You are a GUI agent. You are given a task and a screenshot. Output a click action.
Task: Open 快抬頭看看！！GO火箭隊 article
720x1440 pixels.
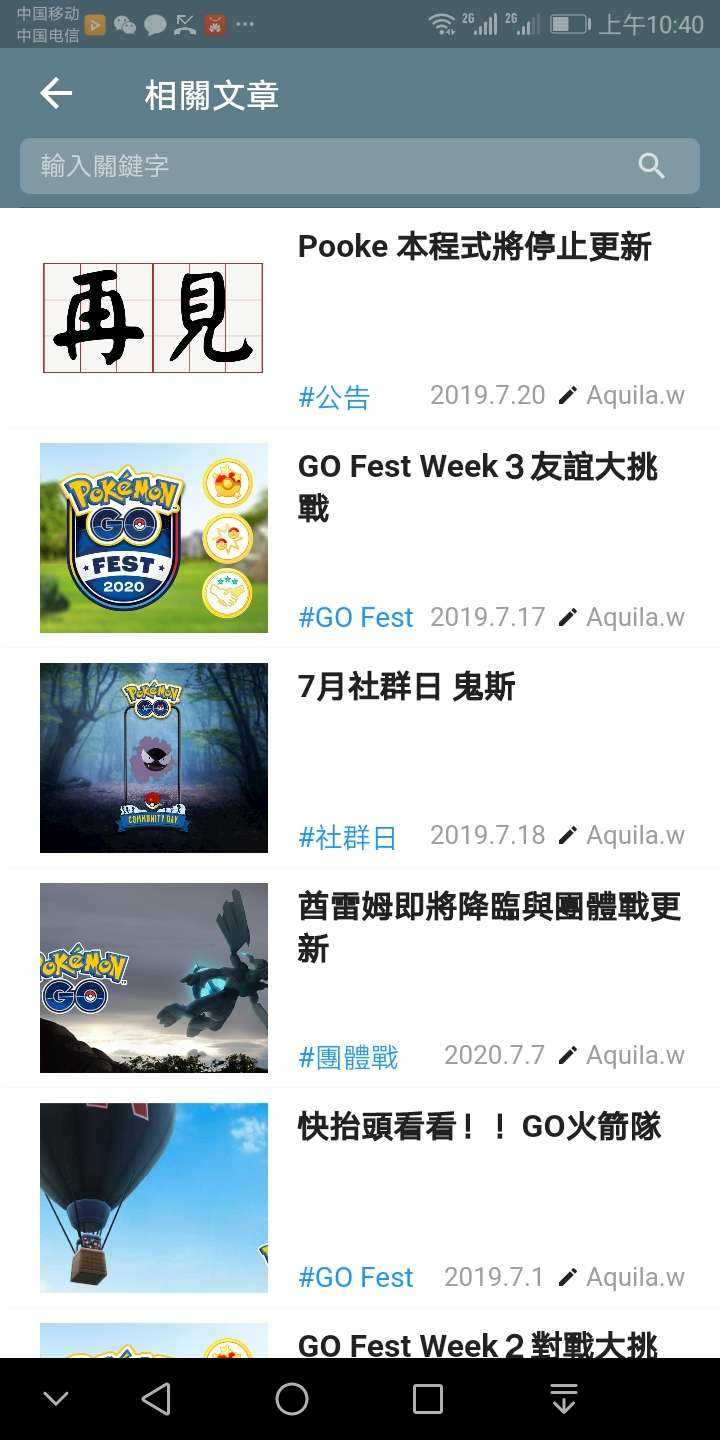(x=479, y=1127)
